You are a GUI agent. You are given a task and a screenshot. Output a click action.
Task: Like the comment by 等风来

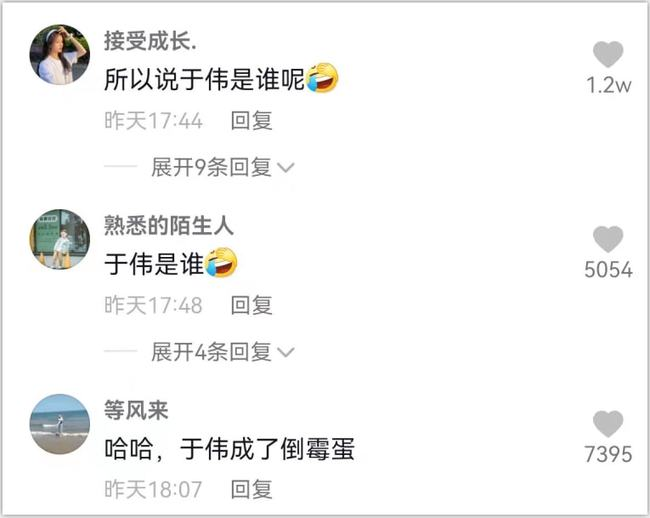click(x=607, y=423)
